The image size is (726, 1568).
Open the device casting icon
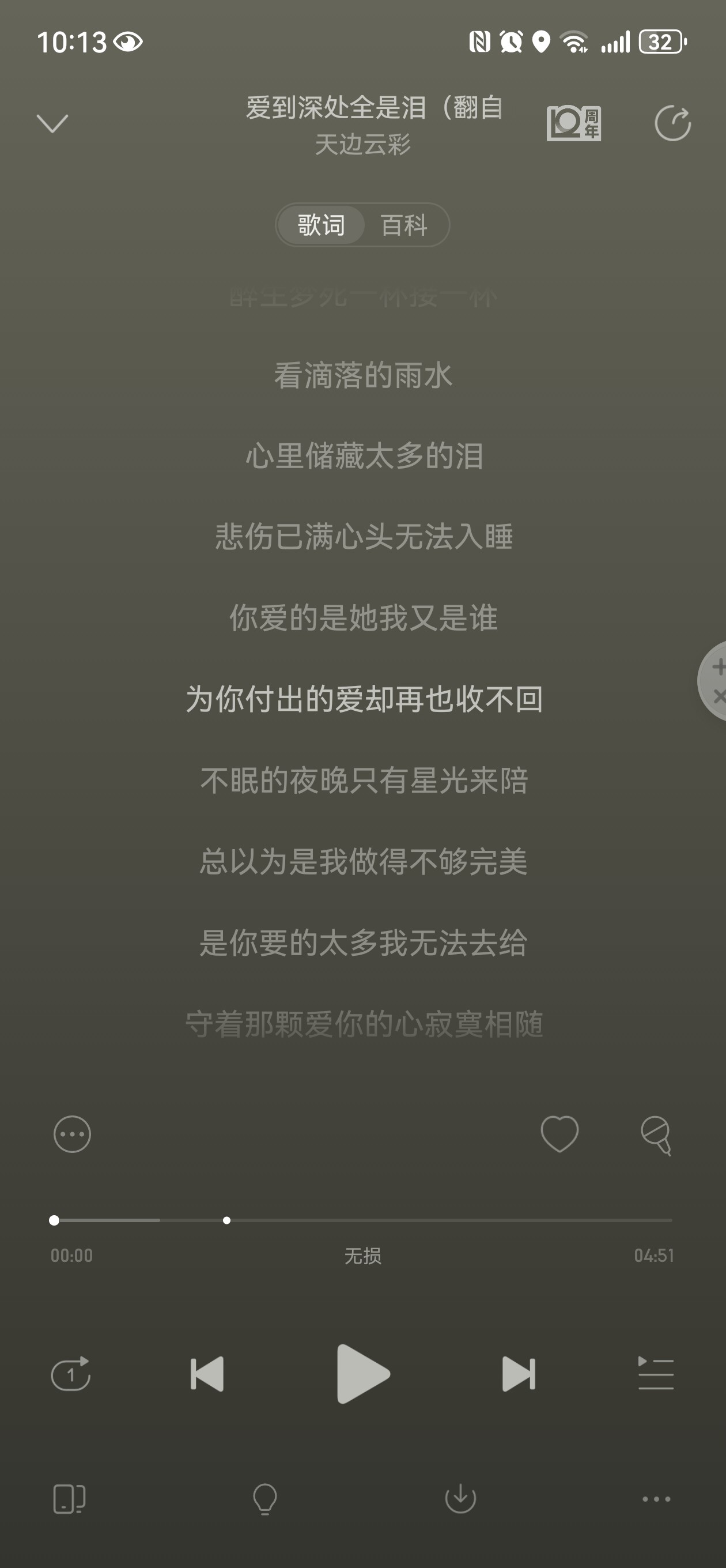tap(69, 1499)
